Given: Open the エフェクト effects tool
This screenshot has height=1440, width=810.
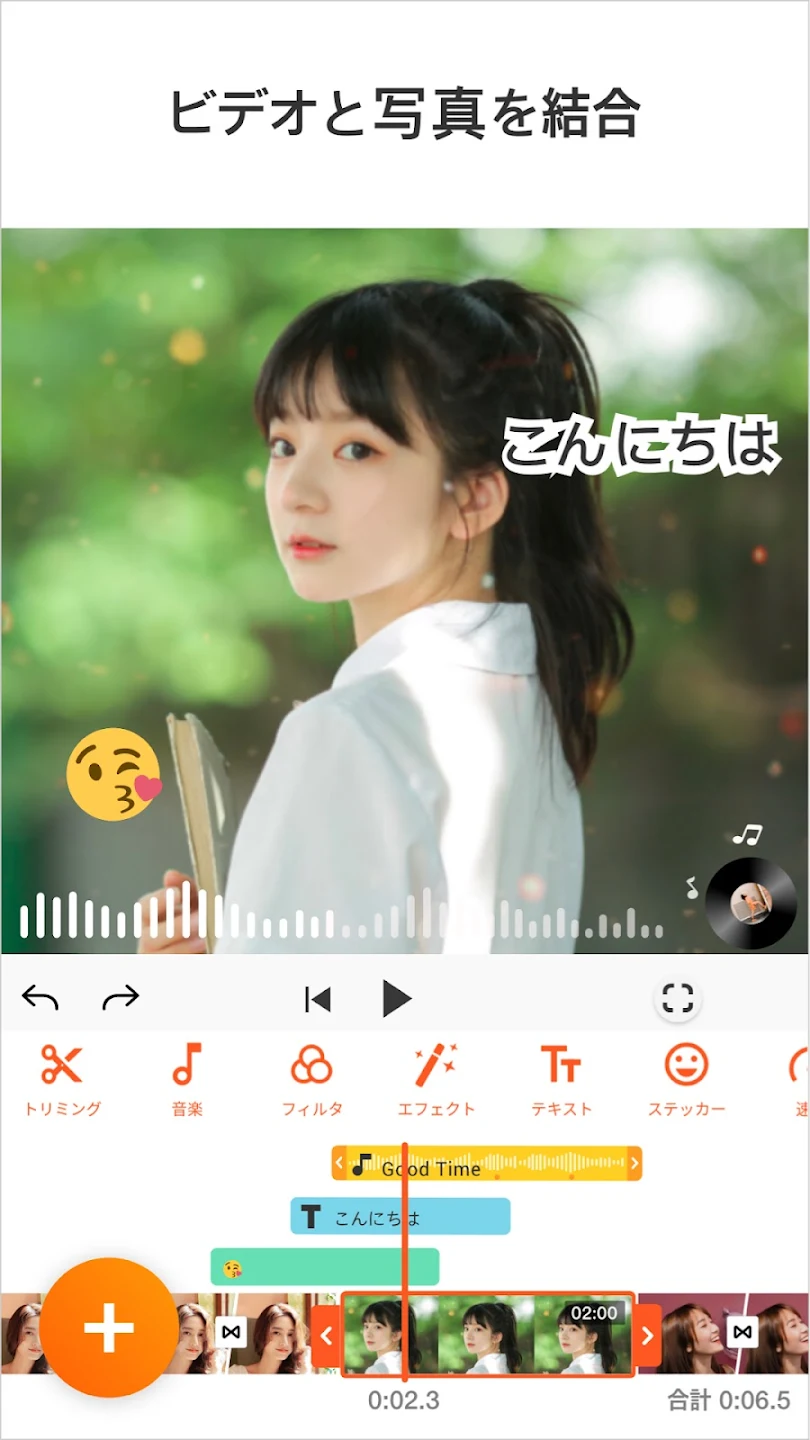Looking at the screenshot, I should click(436, 1078).
